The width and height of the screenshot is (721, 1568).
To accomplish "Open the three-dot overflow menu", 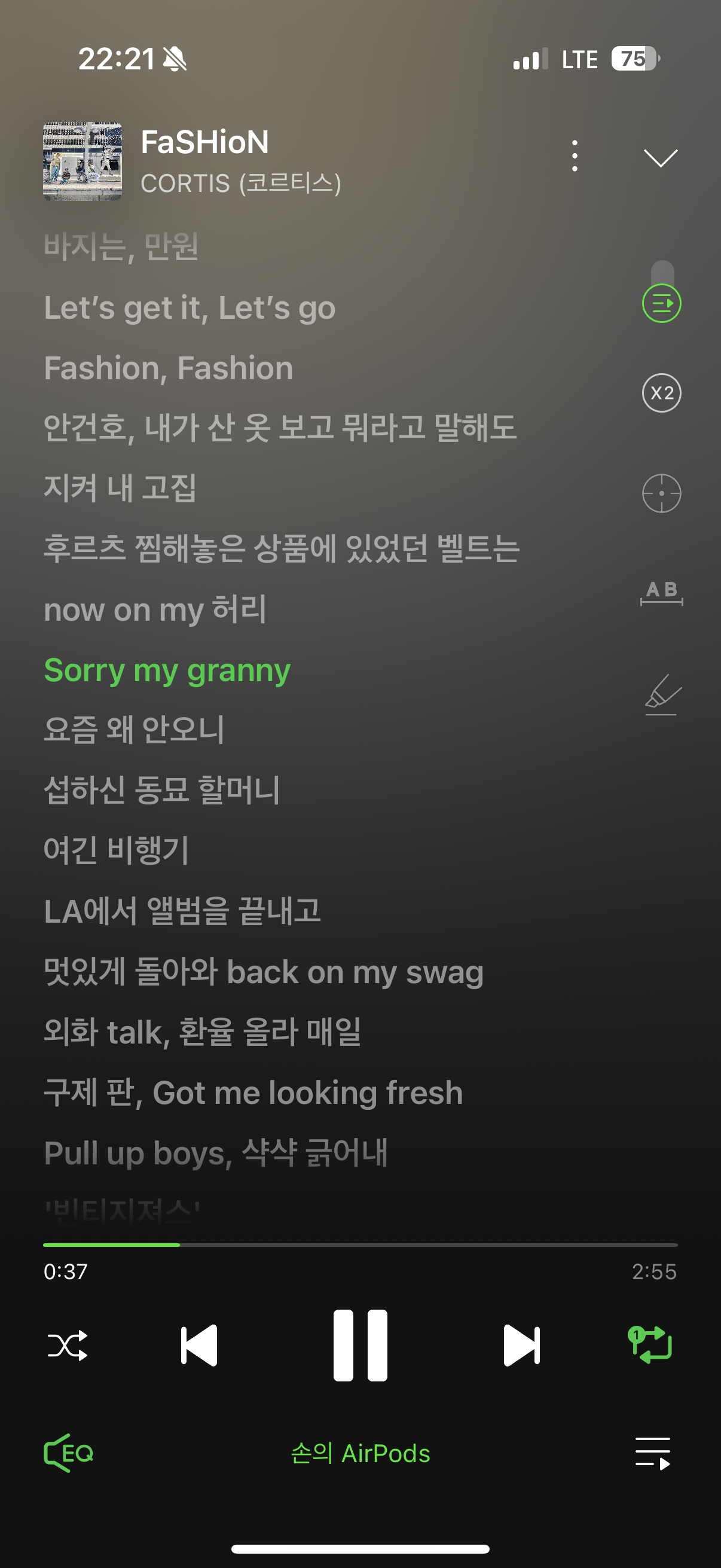I will (x=575, y=156).
